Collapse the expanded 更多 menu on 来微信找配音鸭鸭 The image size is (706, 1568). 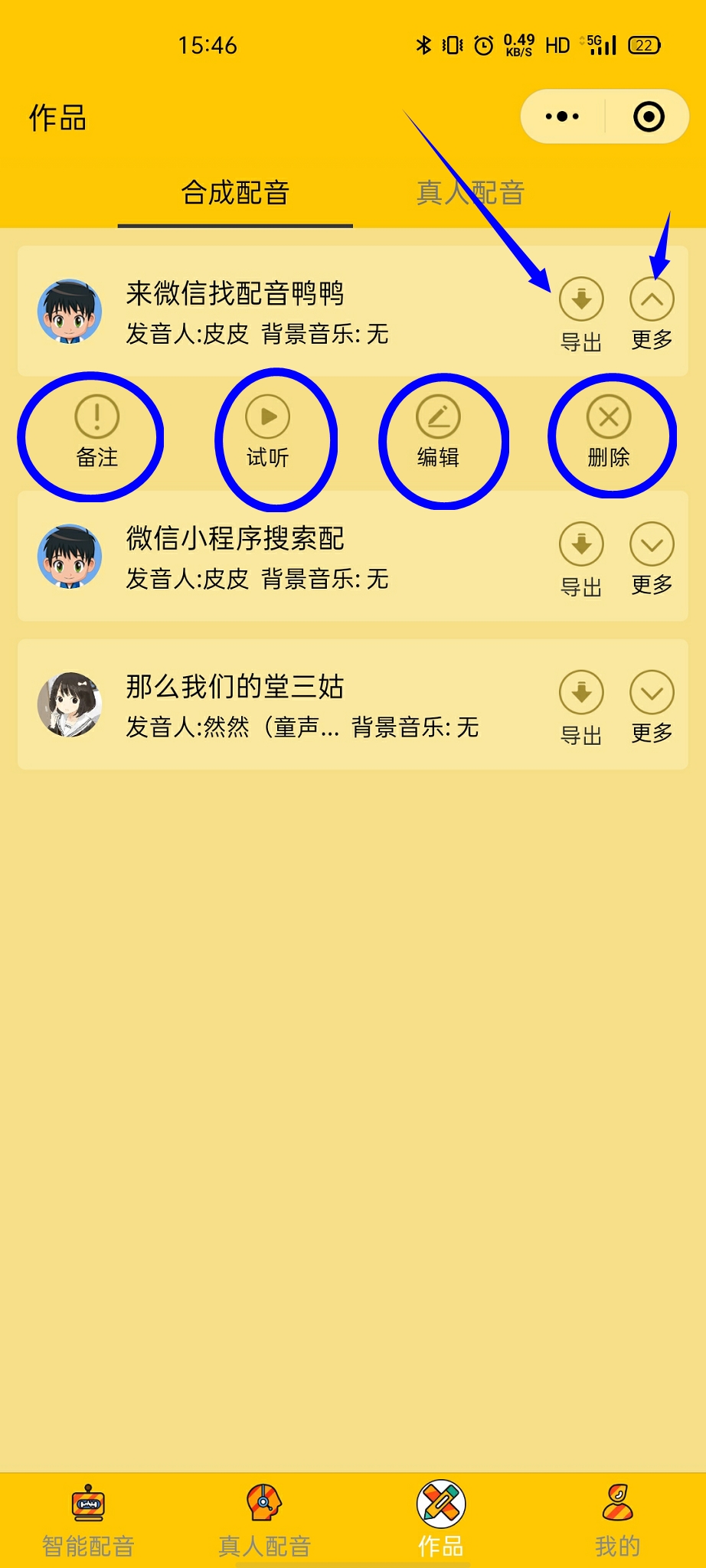click(652, 300)
